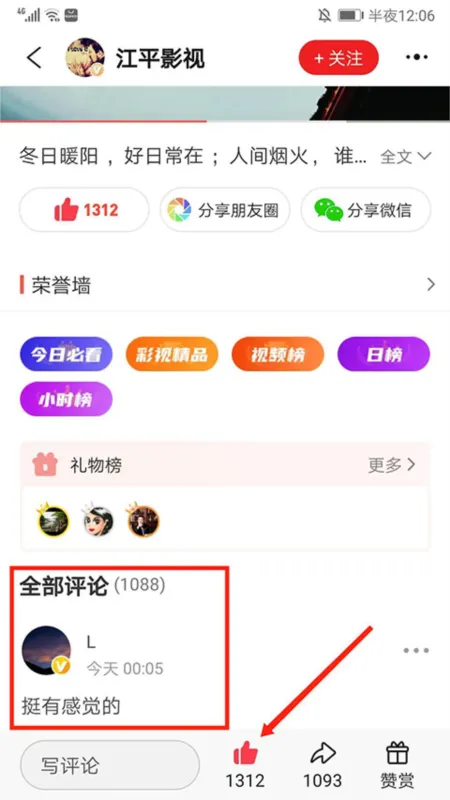Expand the description with 全文
Screen dimensions: 450x800
point(406,157)
